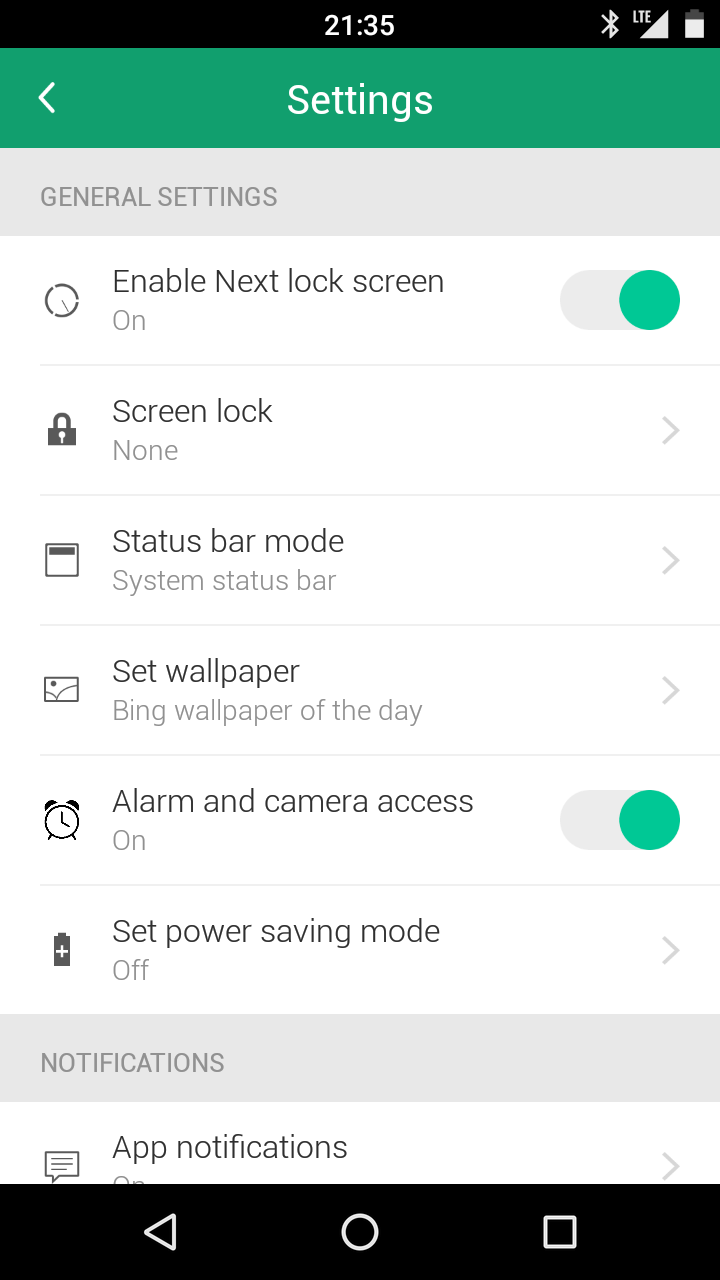Tap the system home button
Image resolution: width=720 pixels, height=1280 pixels.
(360, 1232)
